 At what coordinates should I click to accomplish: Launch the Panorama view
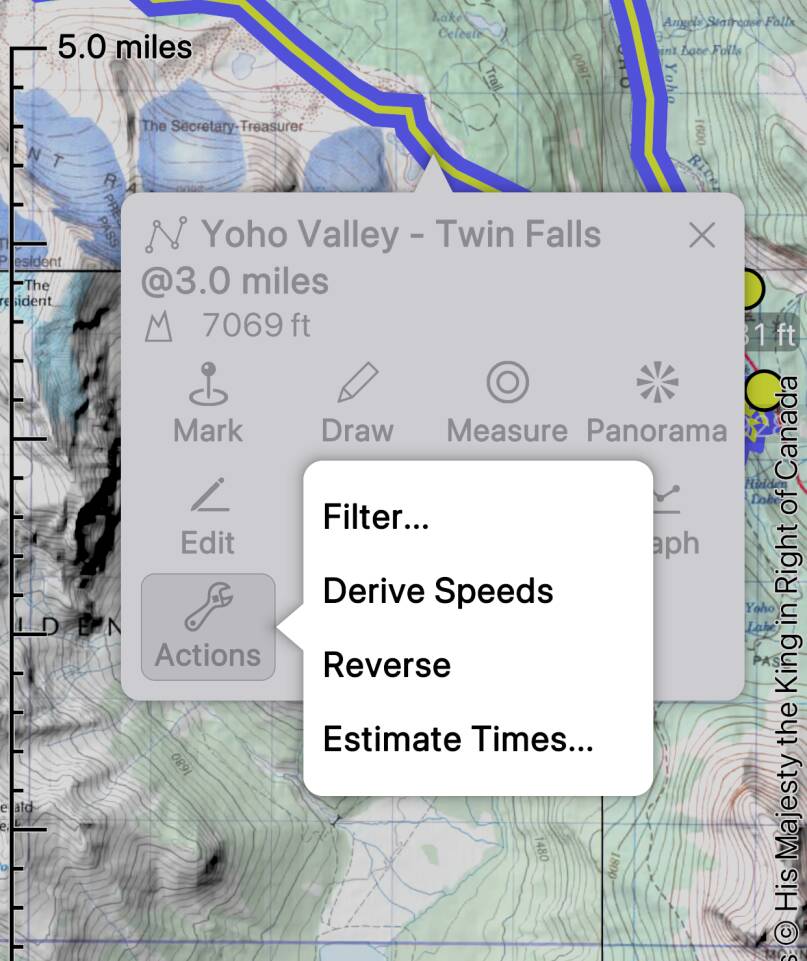[656, 404]
